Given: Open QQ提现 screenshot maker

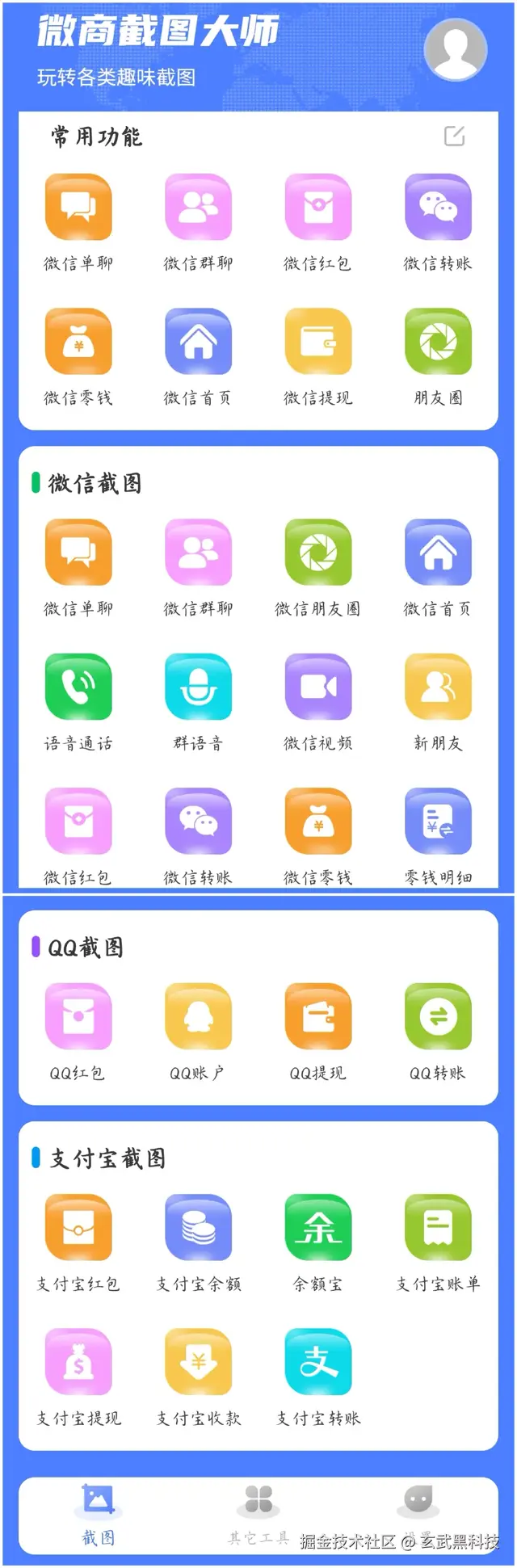Looking at the screenshot, I should click(x=318, y=1017).
